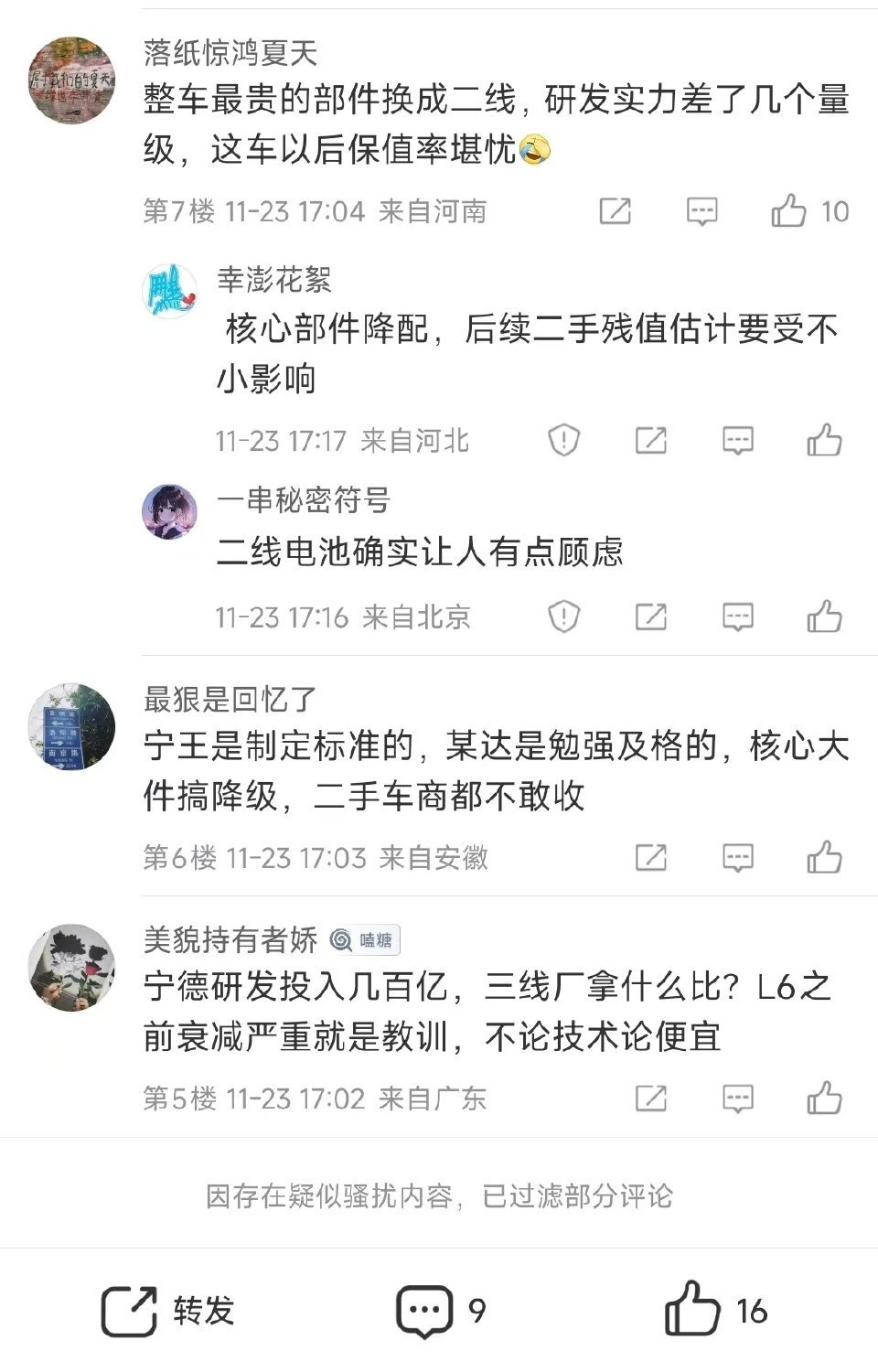Open the reply bubble icon on floor 7 comment
The image size is (878, 1372).
click(x=701, y=211)
